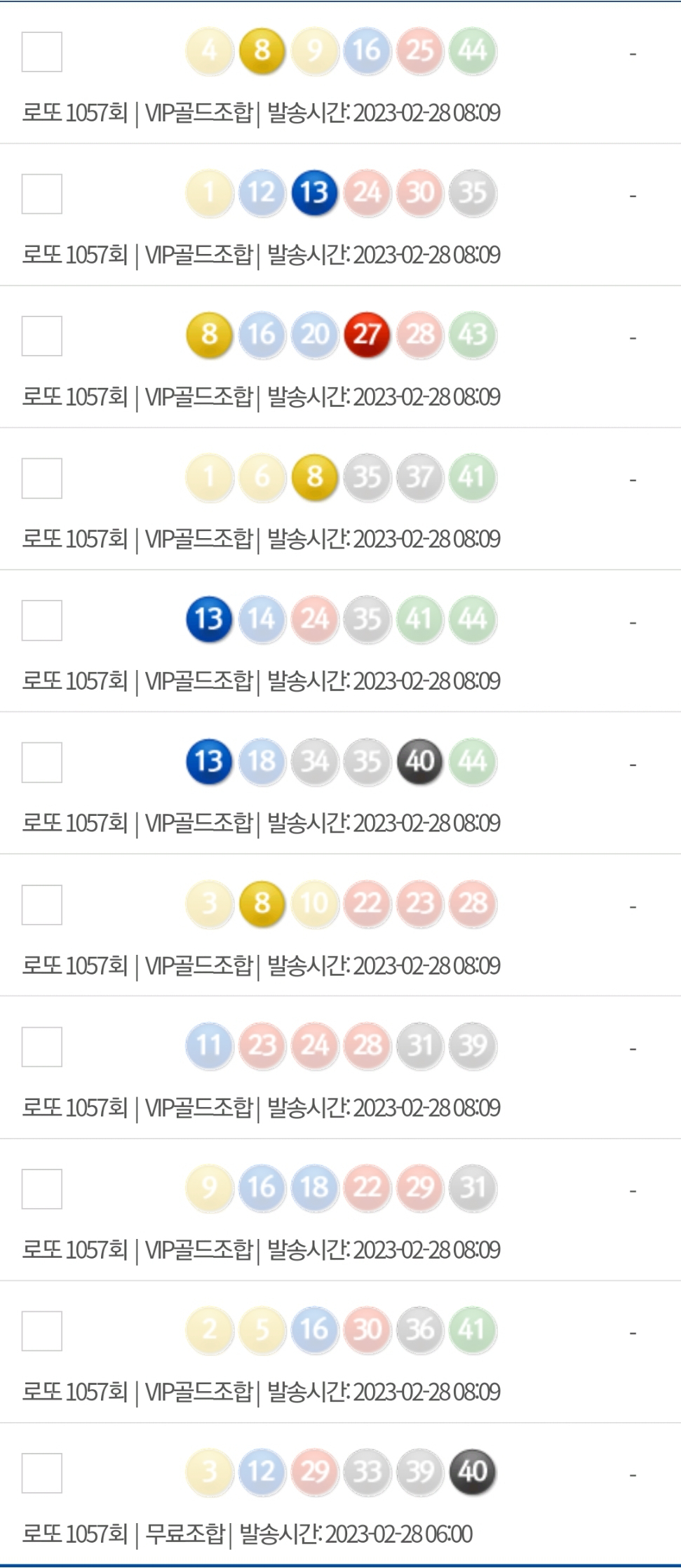The image size is (681, 1568).
Task: Check the combination 3 8 10 22 23 28
Action: 42,905
